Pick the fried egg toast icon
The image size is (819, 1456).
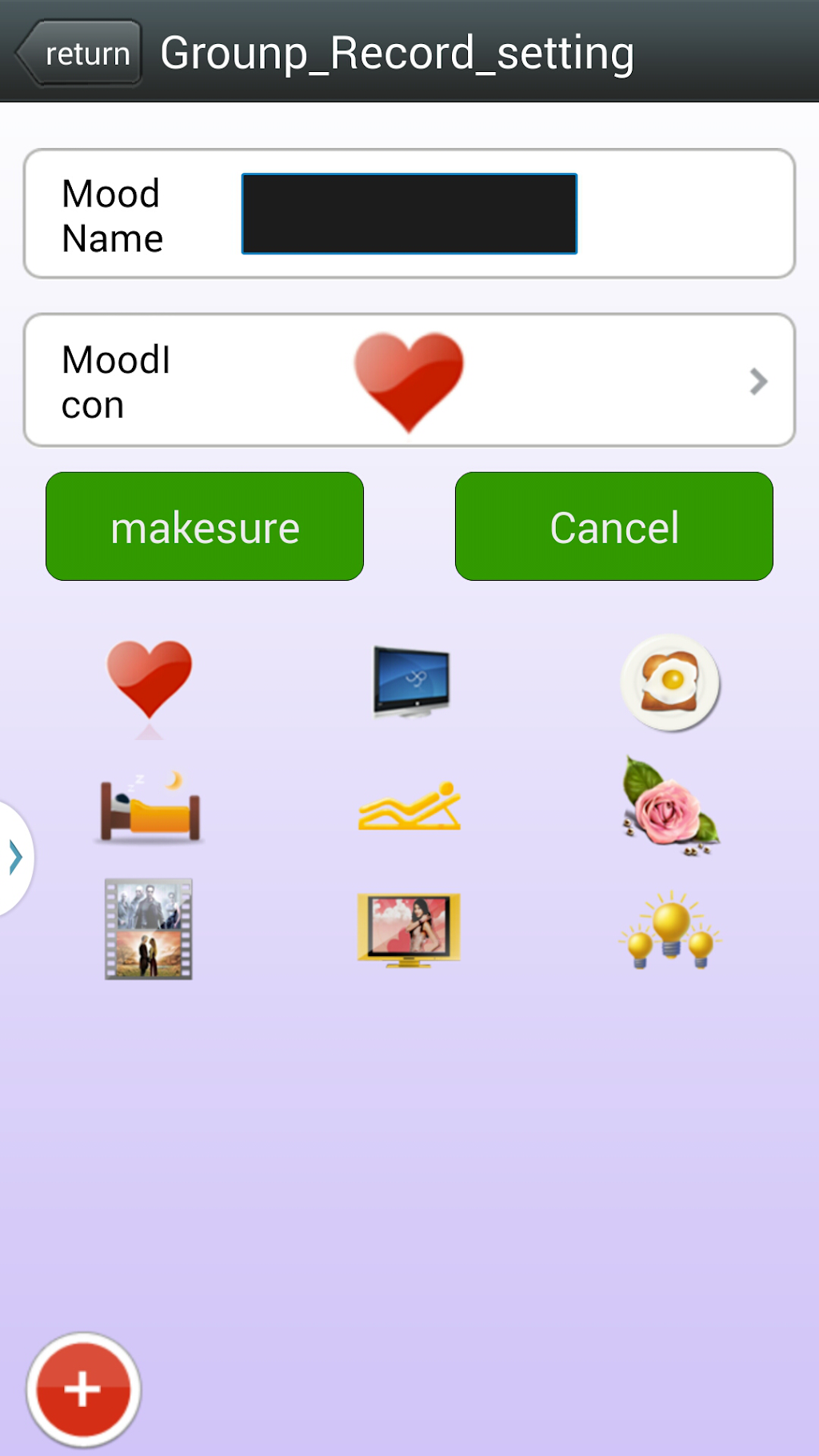click(670, 682)
